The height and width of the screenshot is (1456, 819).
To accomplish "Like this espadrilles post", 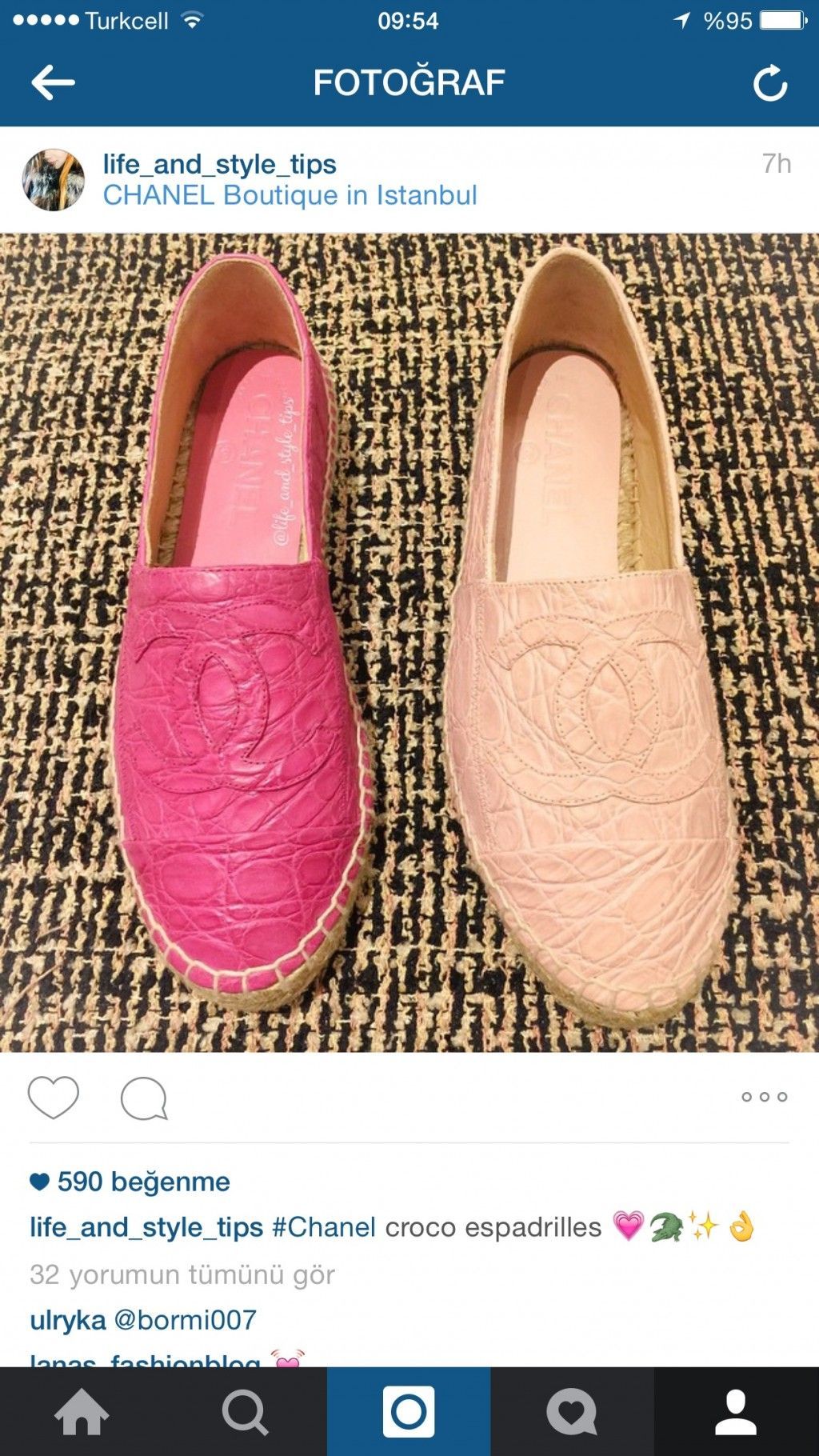I will pyautogui.click(x=54, y=1097).
